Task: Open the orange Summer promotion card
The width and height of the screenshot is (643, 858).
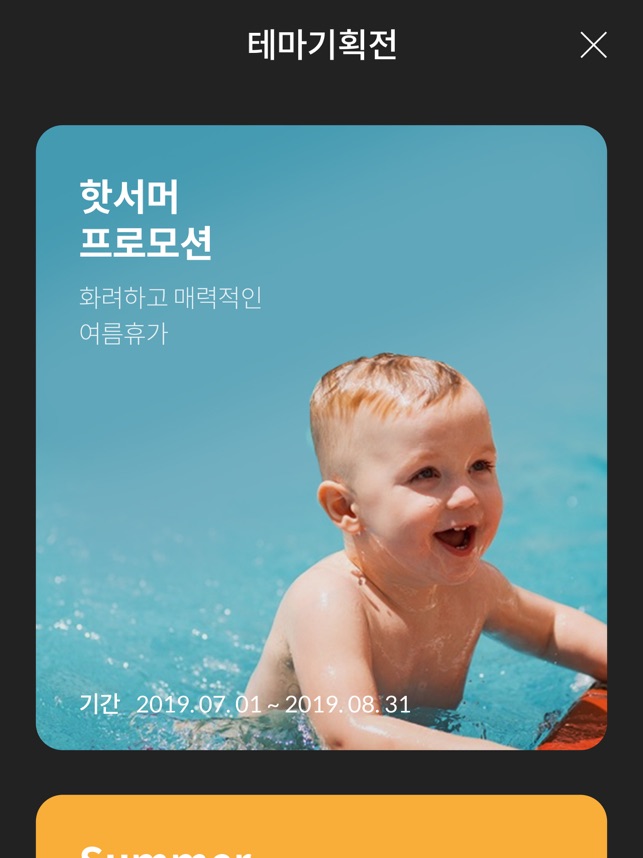Action: (321, 828)
